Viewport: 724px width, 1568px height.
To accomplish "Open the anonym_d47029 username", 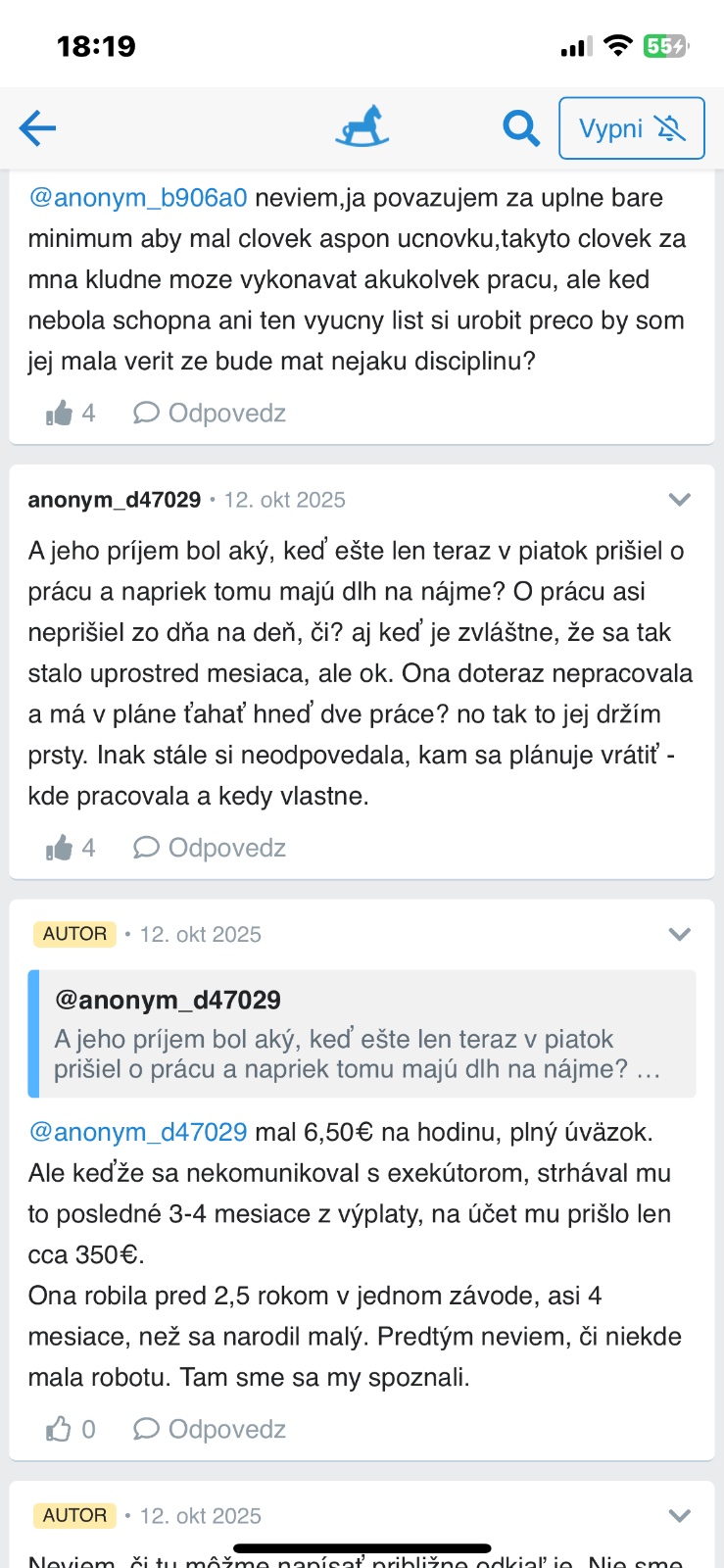I will click(x=115, y=500).
